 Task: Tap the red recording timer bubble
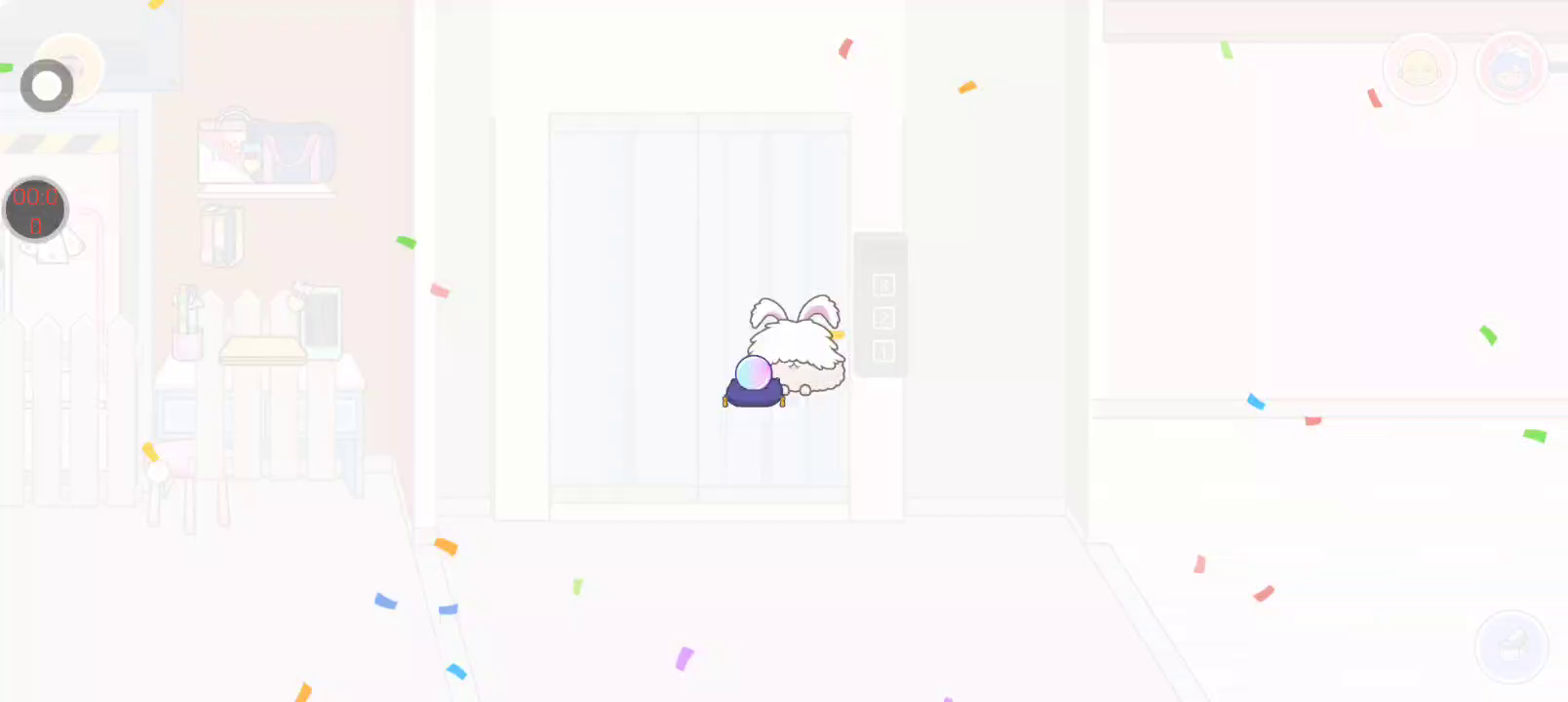36,210
